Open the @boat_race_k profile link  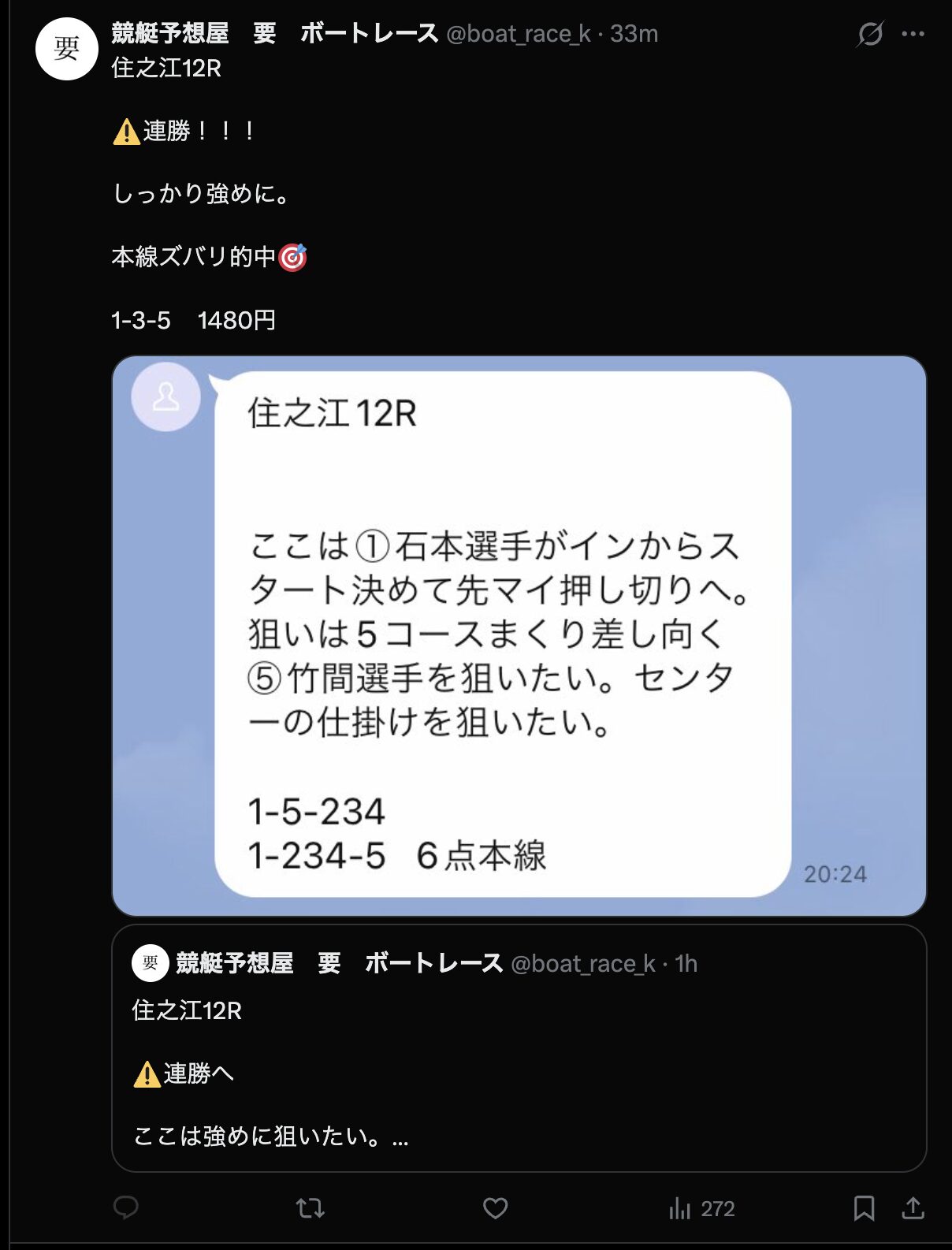(x=518, y=34)
